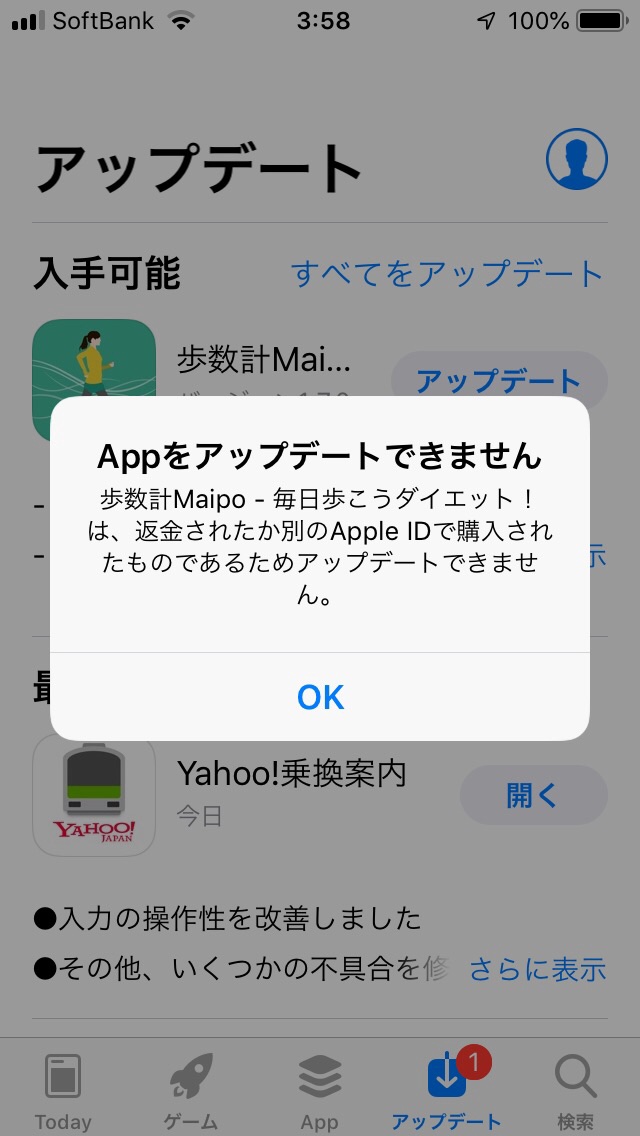This screenshot has height=1136, width=640.
Task: Expand Yahoo!乗換案内 notes with さらに表示
Action: [537, 968]
